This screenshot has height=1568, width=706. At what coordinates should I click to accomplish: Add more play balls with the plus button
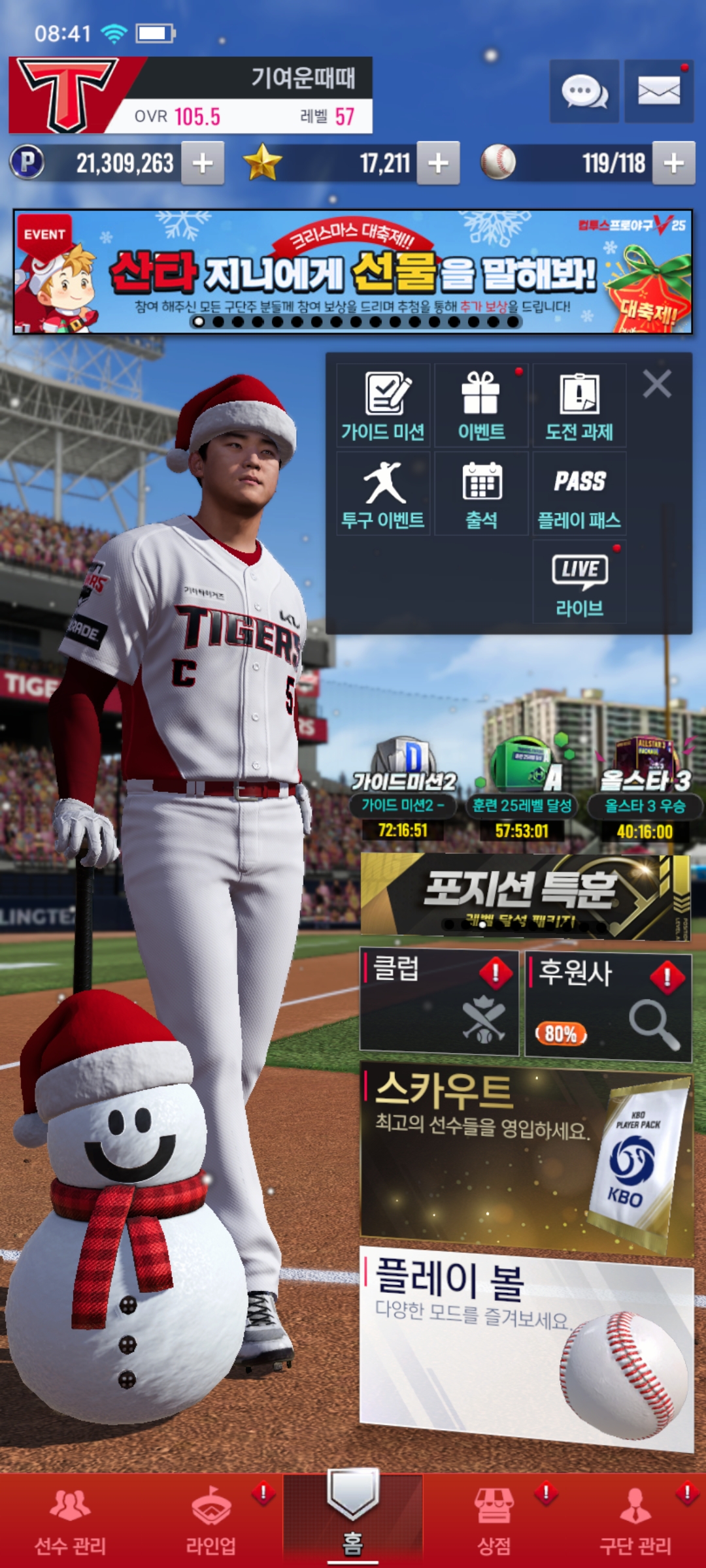click(673, 163)
